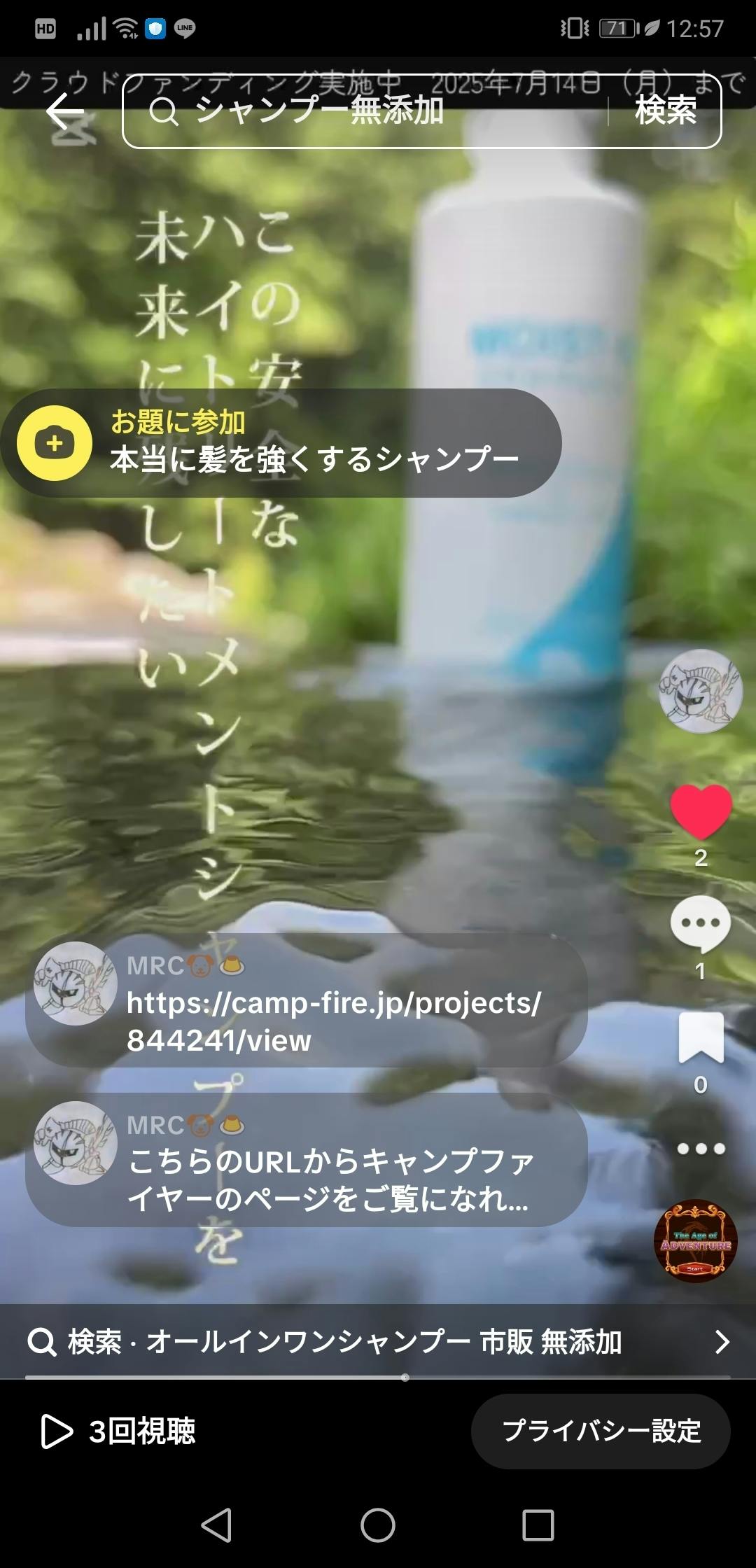Bookmark this video
This screenshot has height=1568, width=756.
point(701,1037)
